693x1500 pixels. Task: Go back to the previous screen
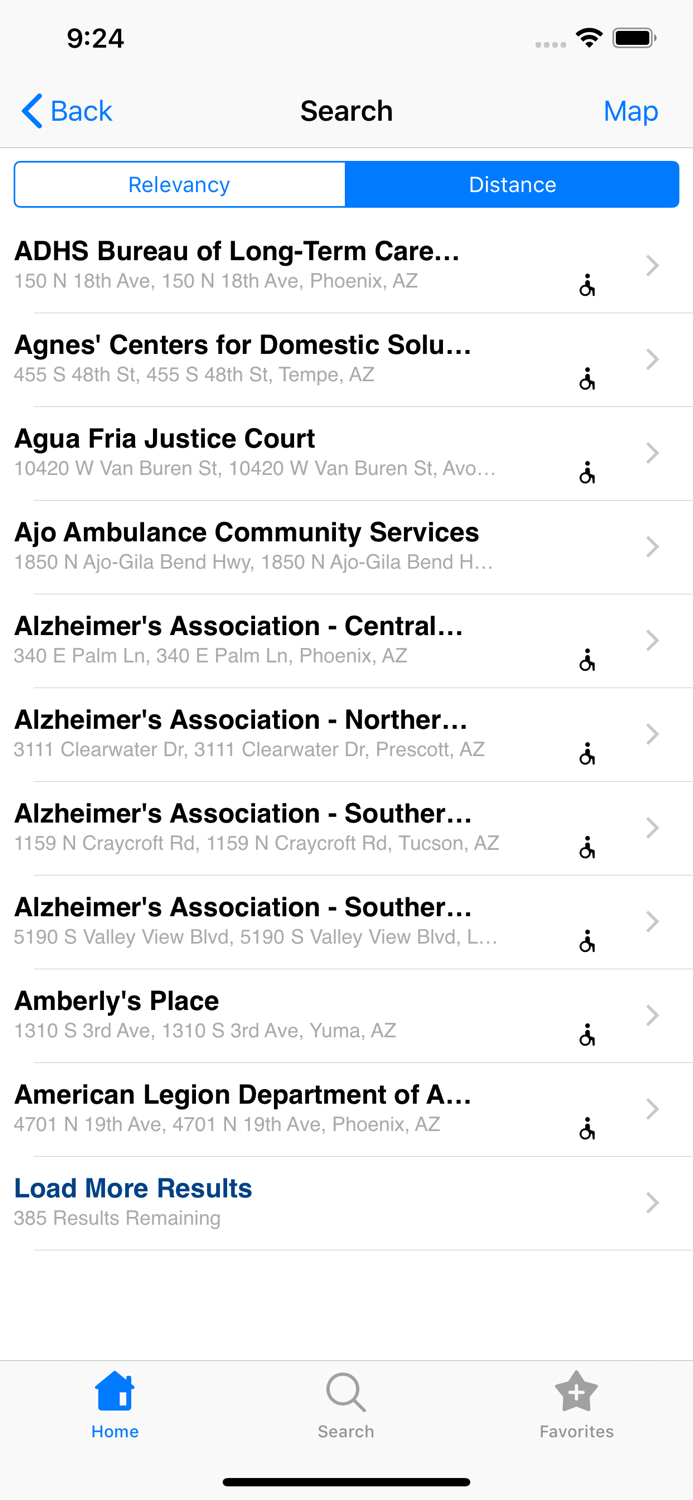[67, 111]
